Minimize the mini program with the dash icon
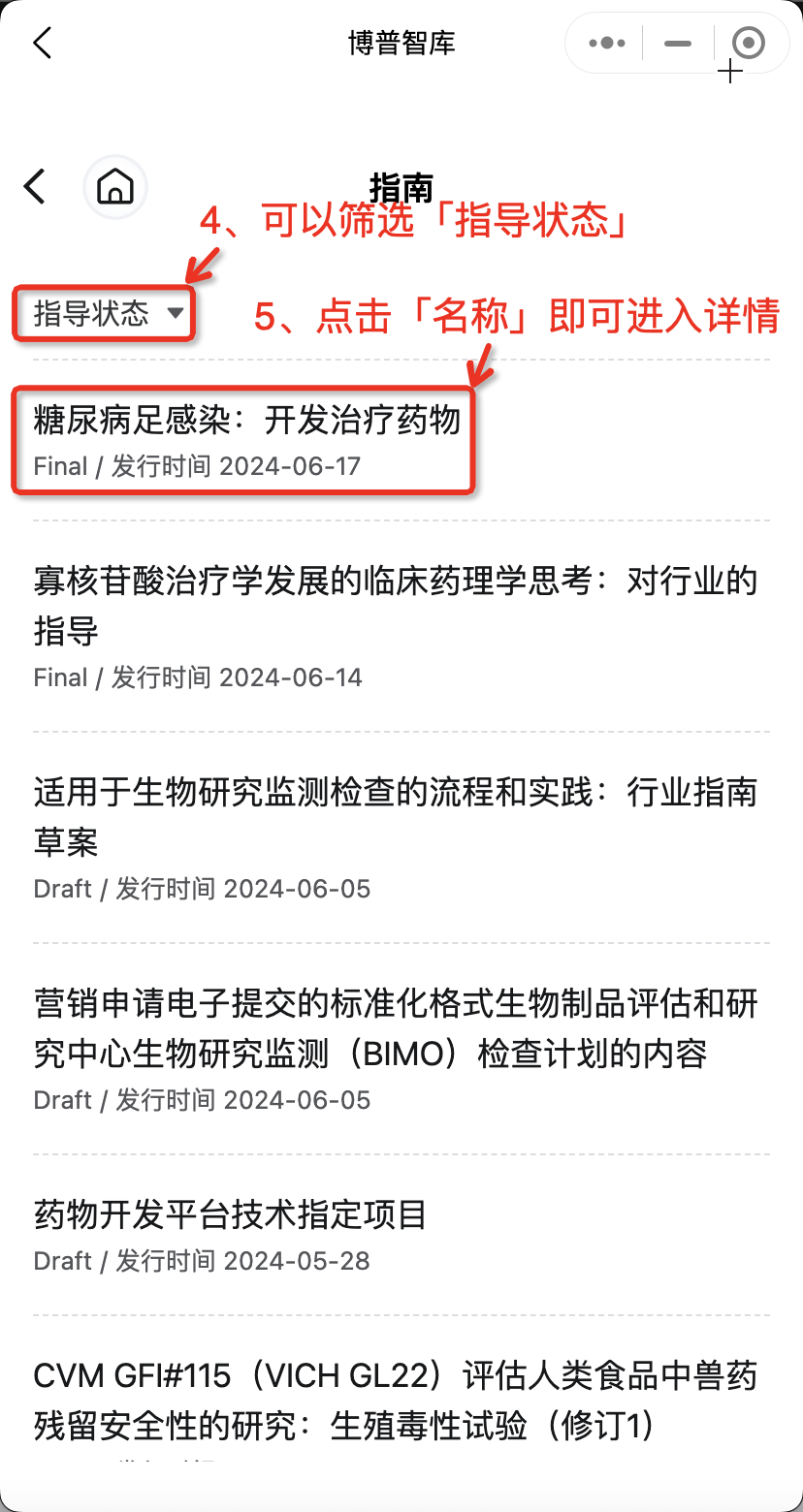The height and width of the screenshot is (1512, 803). point(678,44)
